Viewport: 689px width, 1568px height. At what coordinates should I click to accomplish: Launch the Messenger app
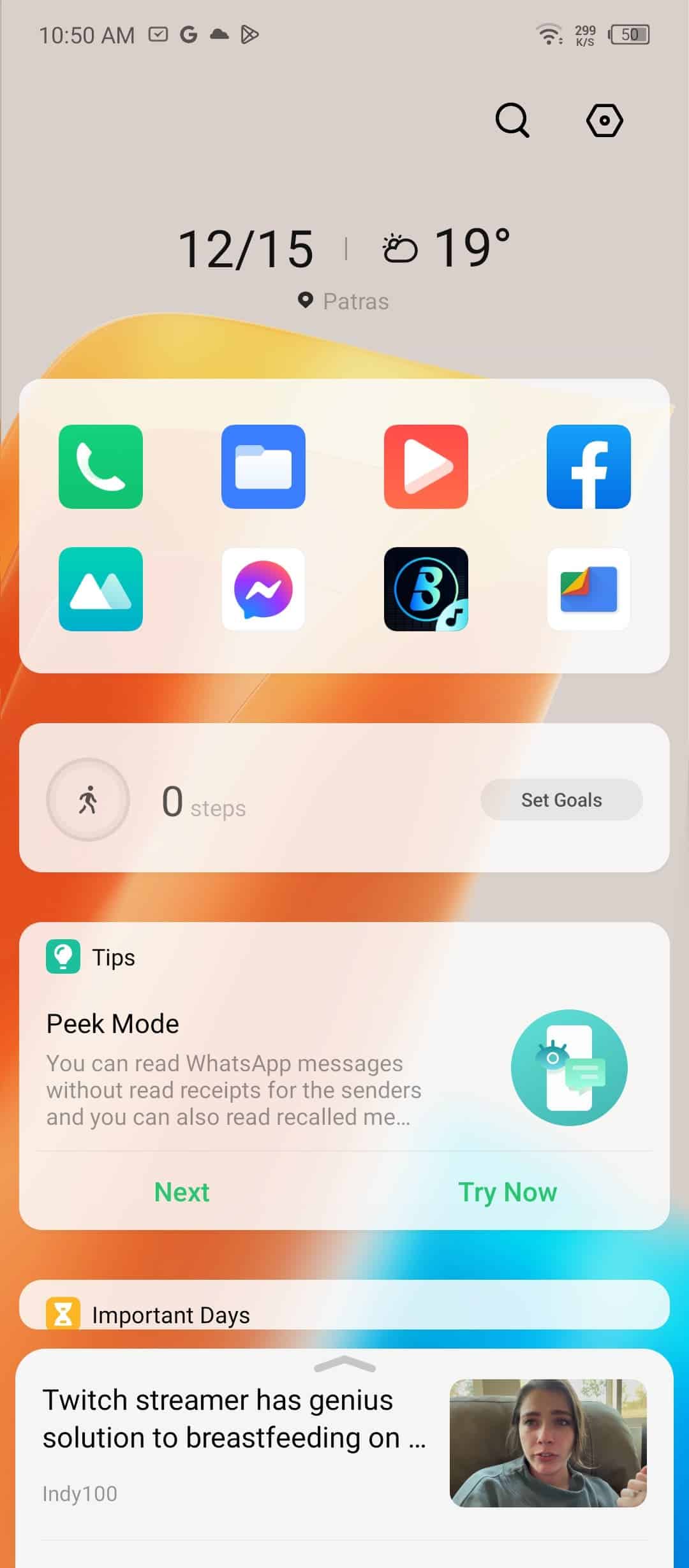click(x=263, y=589)
